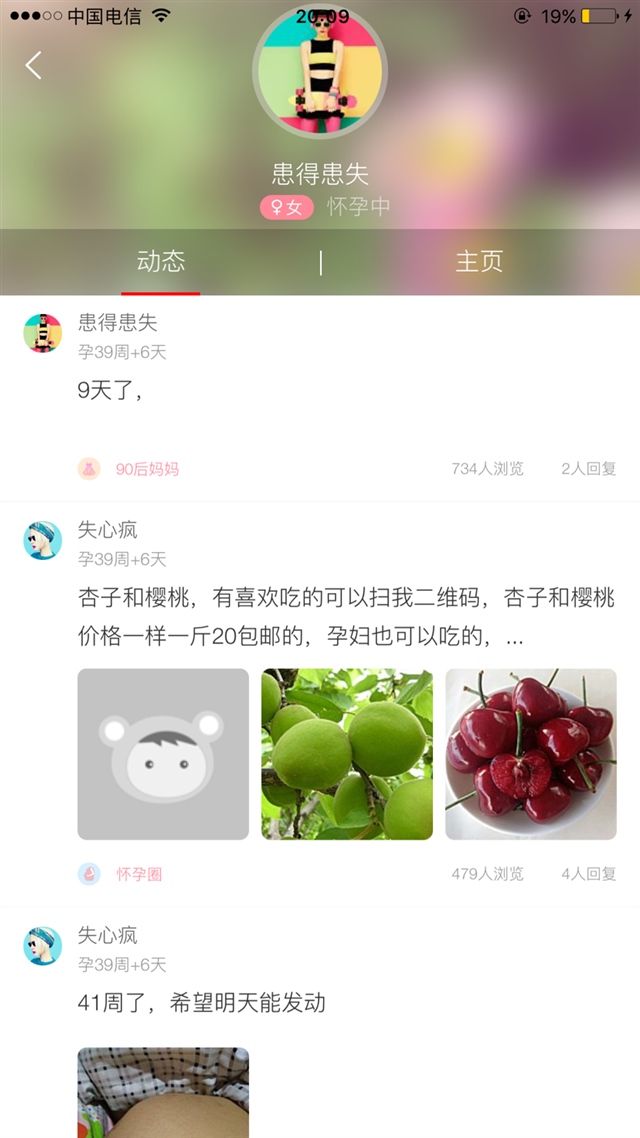This screenshot has width=640, height=1138.
Task: Tap the 患得患失 avatar beside the first post
Action: pyautogui.click(x=43, y=333)
